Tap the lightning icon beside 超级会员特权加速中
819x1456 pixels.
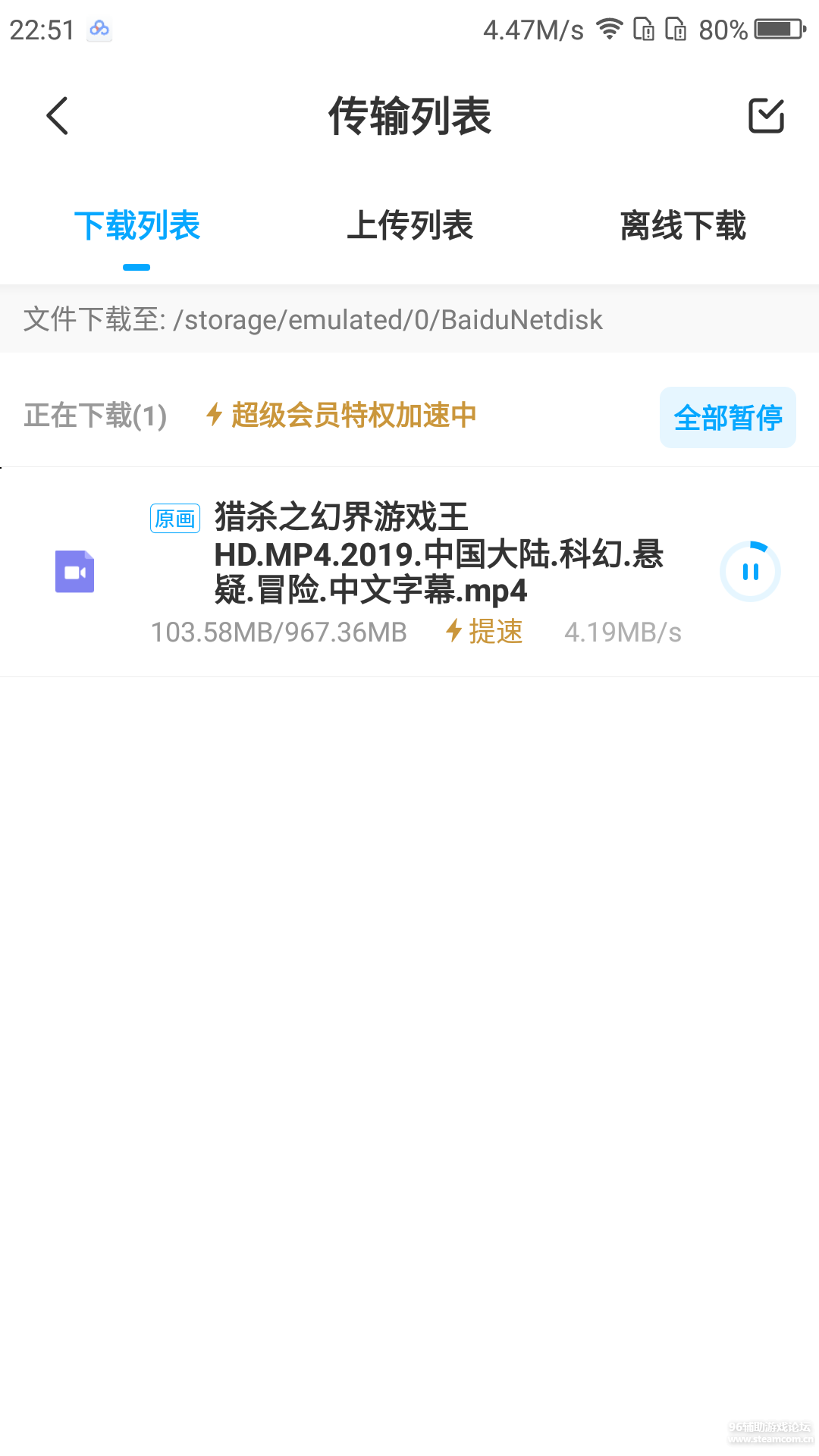point(215,416)
